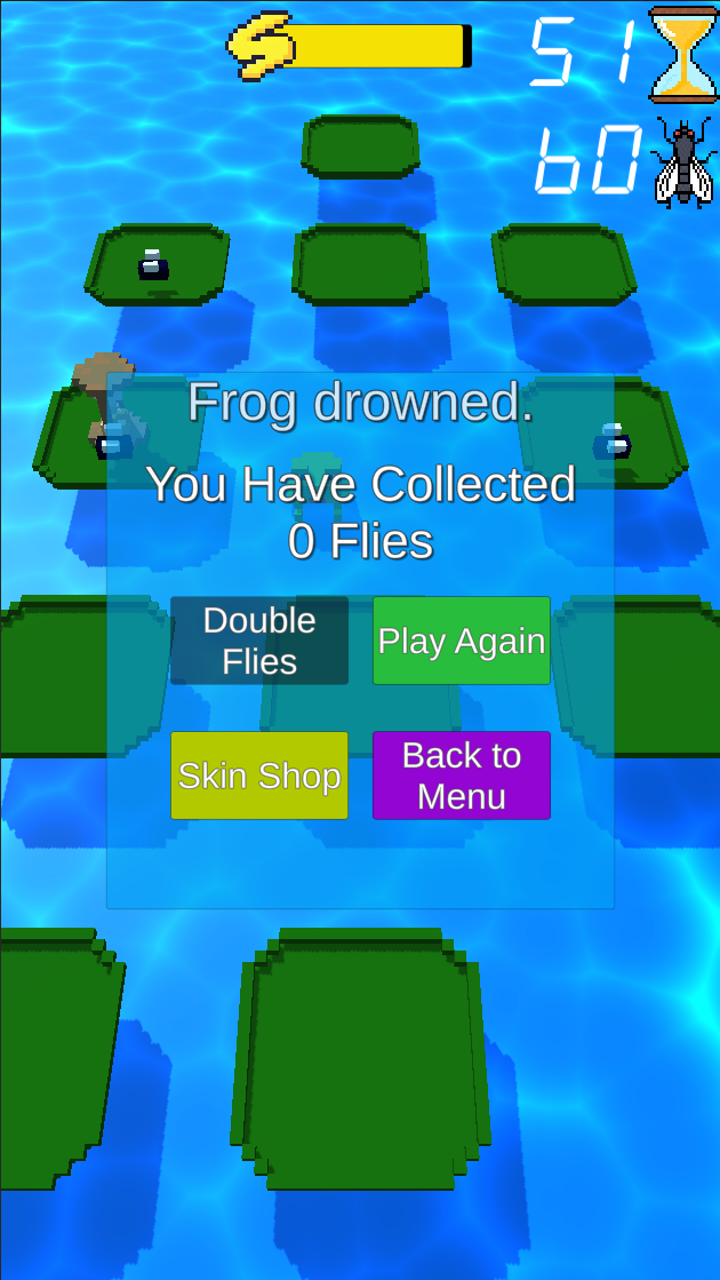Screen dimensions: 720x1280
Task: Open the Skin Shop
Action: pos(259,775)
